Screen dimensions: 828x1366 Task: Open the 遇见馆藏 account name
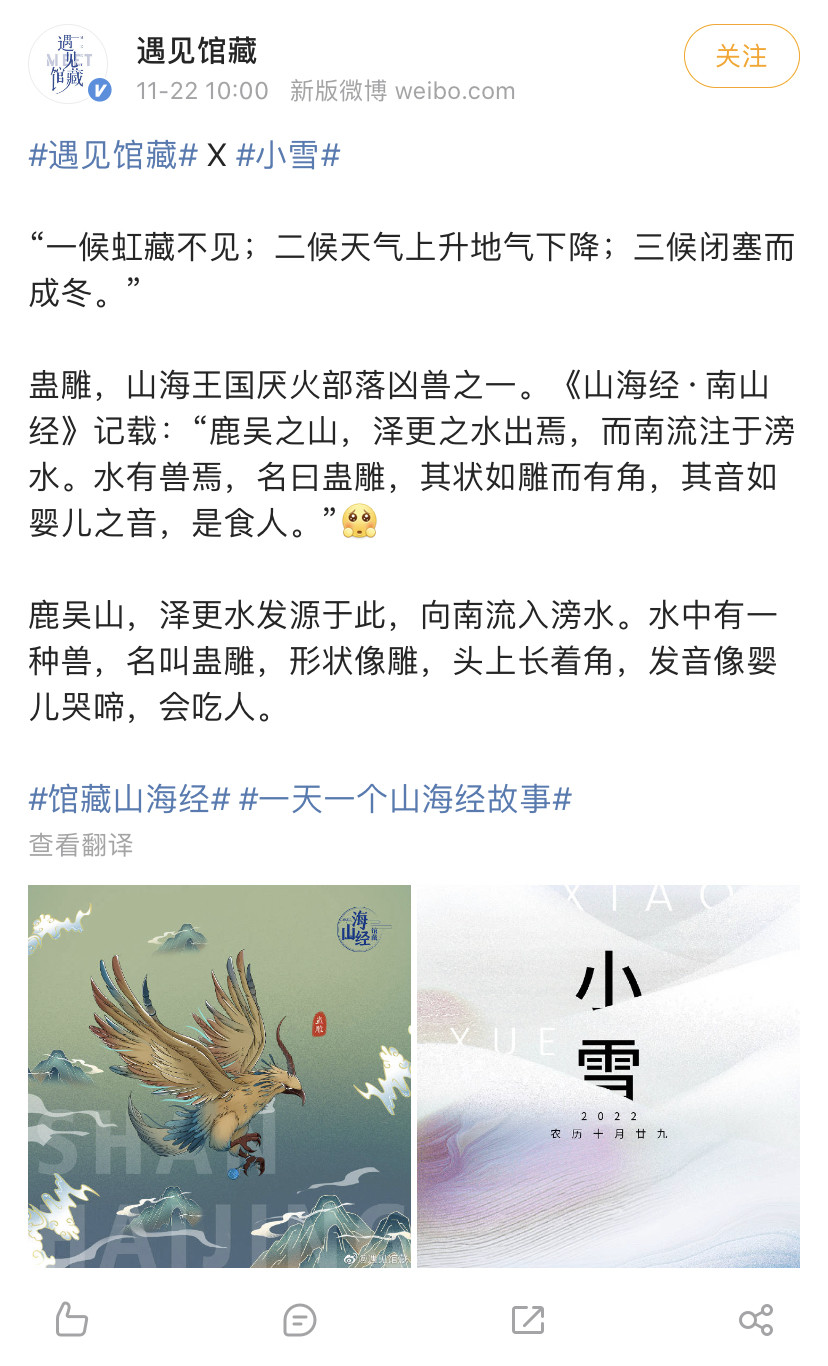point(197,50)
